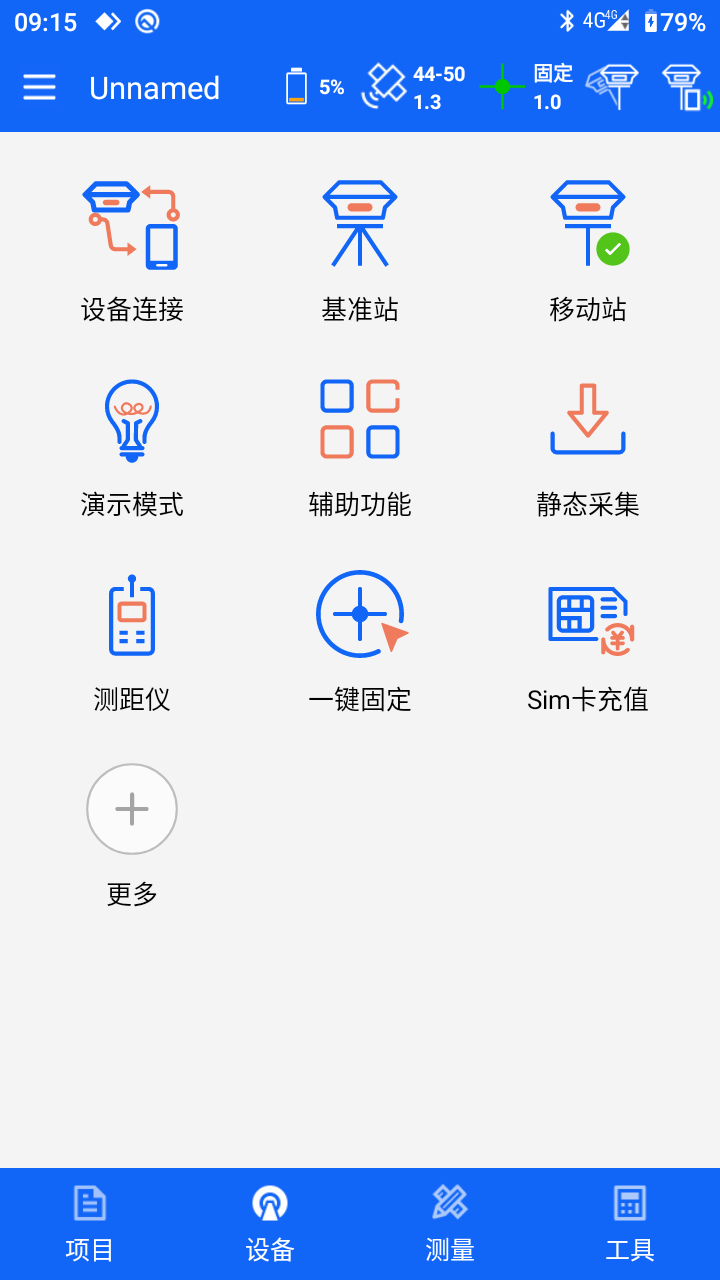This screenshot has height=1280, width=720.
Task: Open 基准站 base station settings
Action: coord(360,251)
